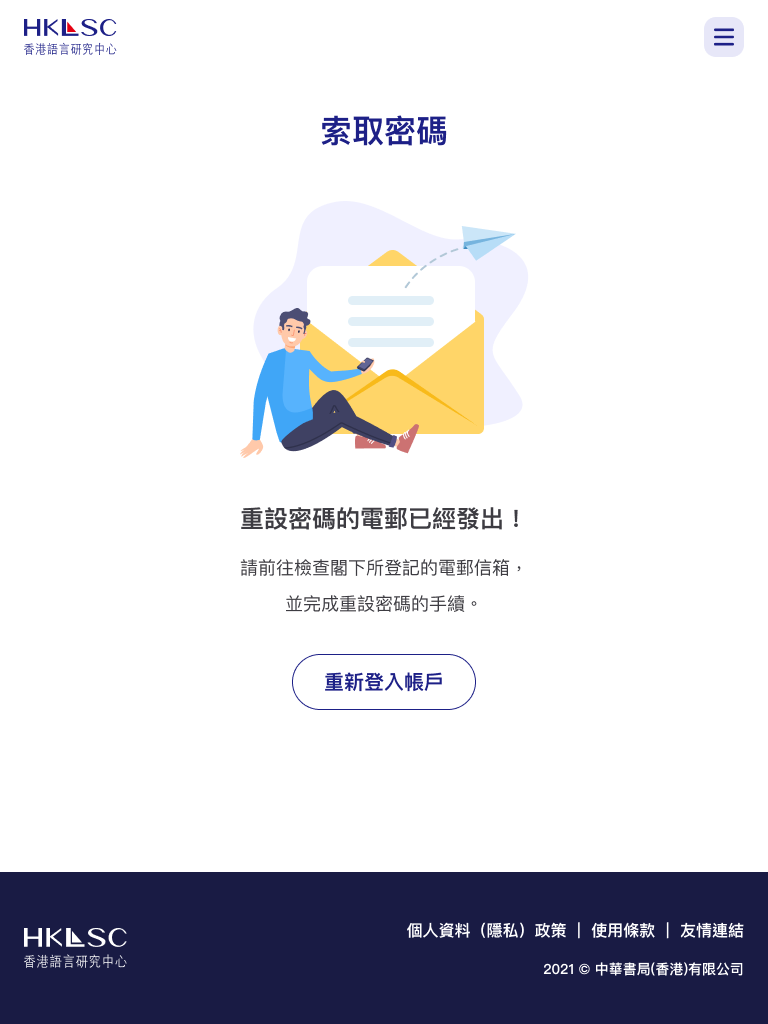Open 友情連結 link
768x1024 pixels.
[711, 930]
